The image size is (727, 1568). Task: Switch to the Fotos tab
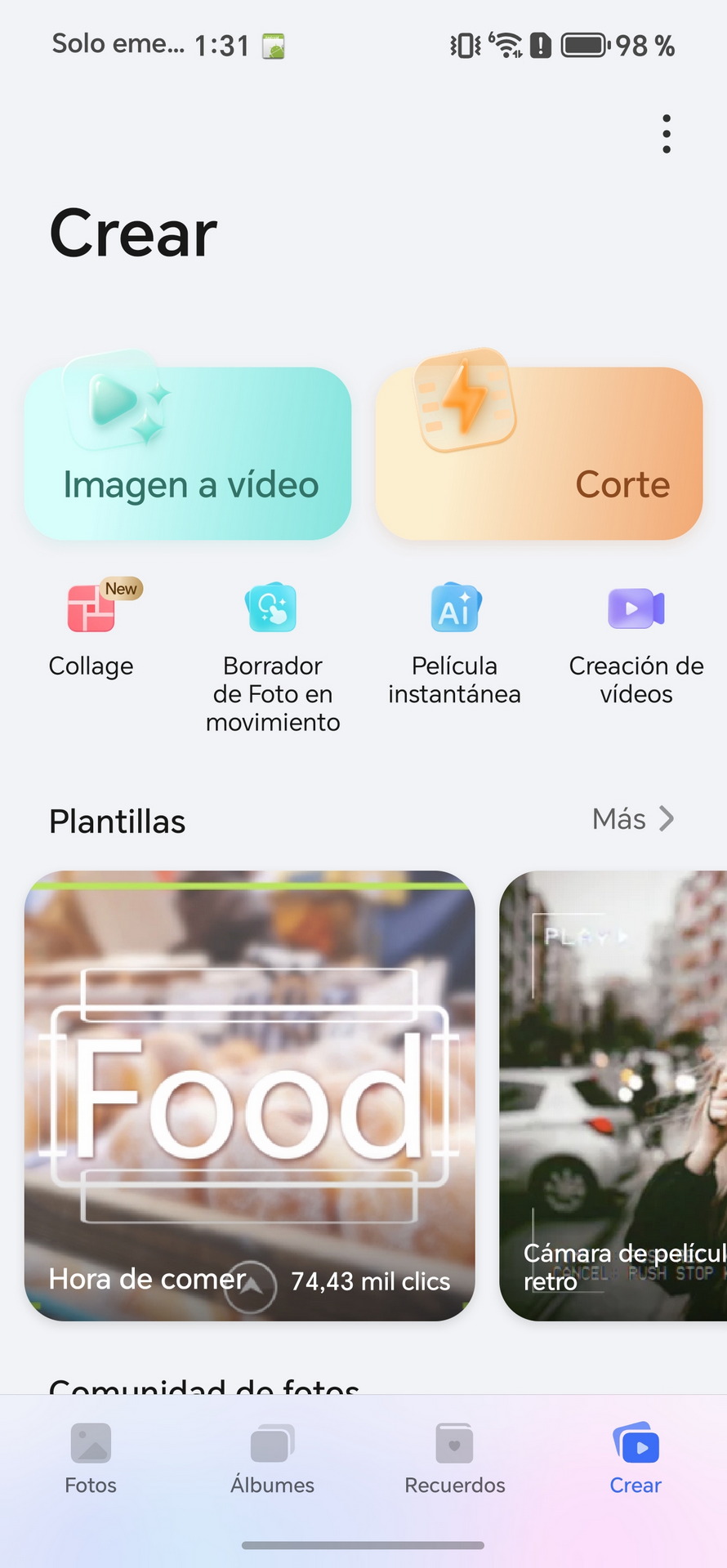[x=91, y=1459]
